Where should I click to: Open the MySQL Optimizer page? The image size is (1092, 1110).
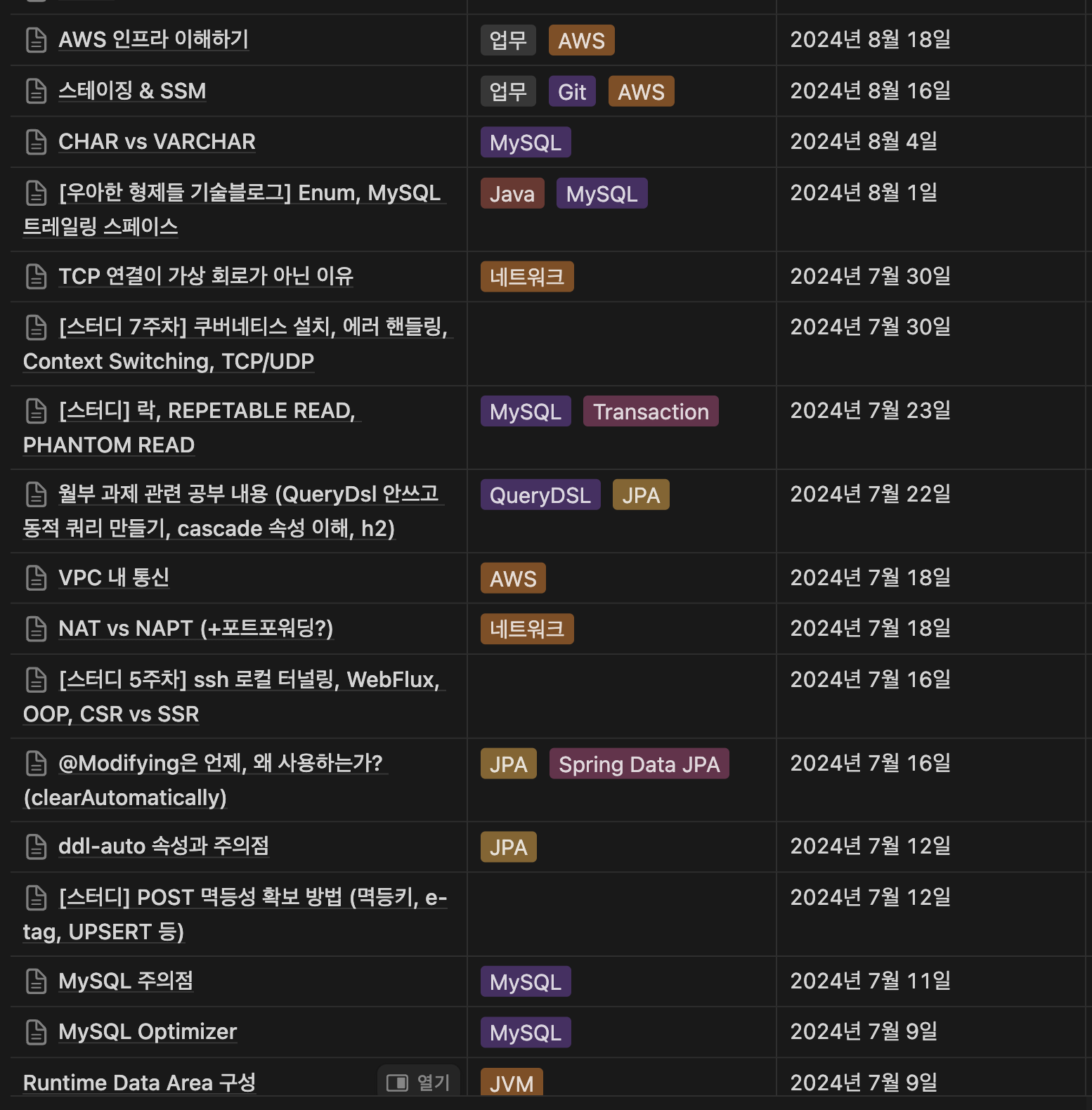click(148, 1032)
